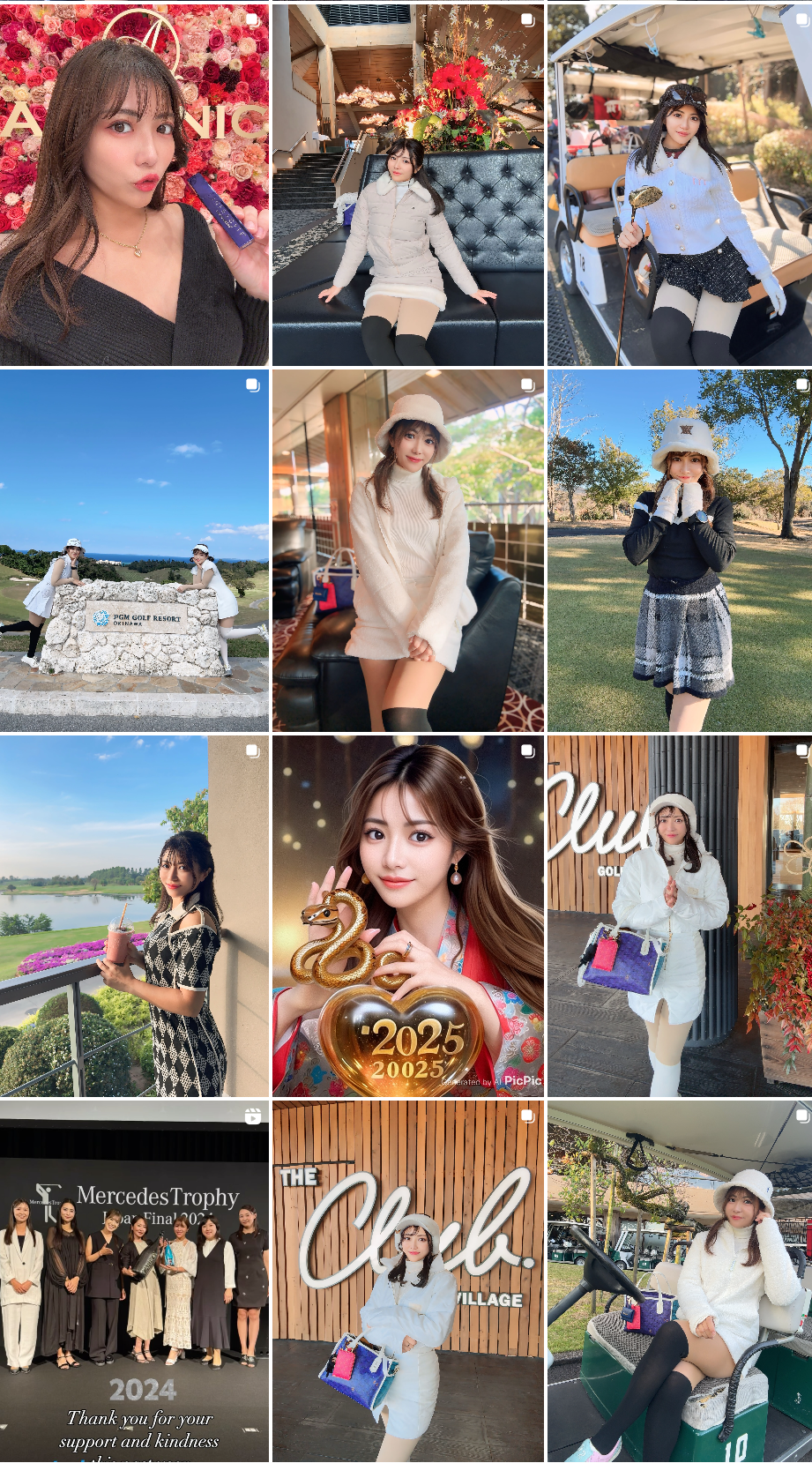The width and height of the screenshot is (812, 1463).
Task: Open the flower wall selfie post
Action: [x=134, y=183]
